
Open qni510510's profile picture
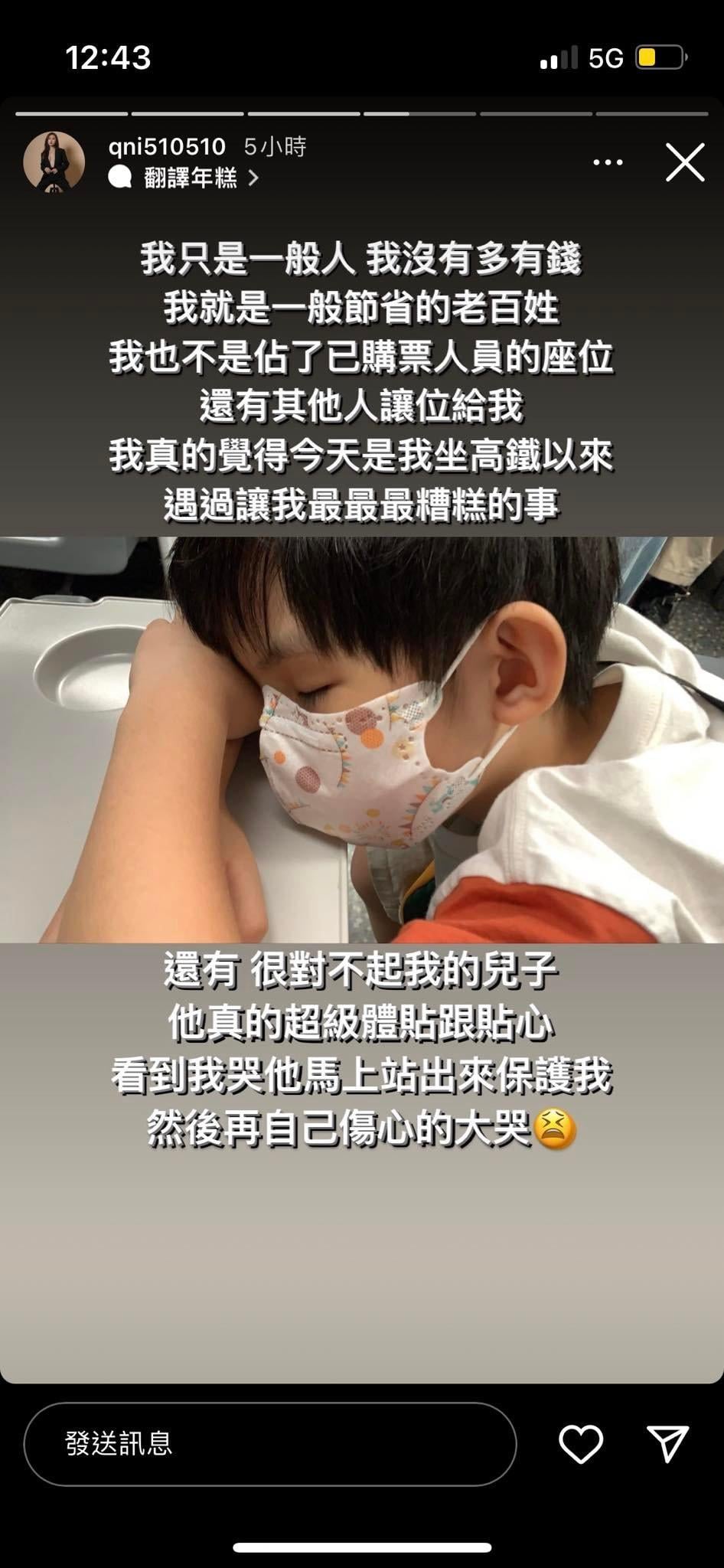(x=54, y=162)
